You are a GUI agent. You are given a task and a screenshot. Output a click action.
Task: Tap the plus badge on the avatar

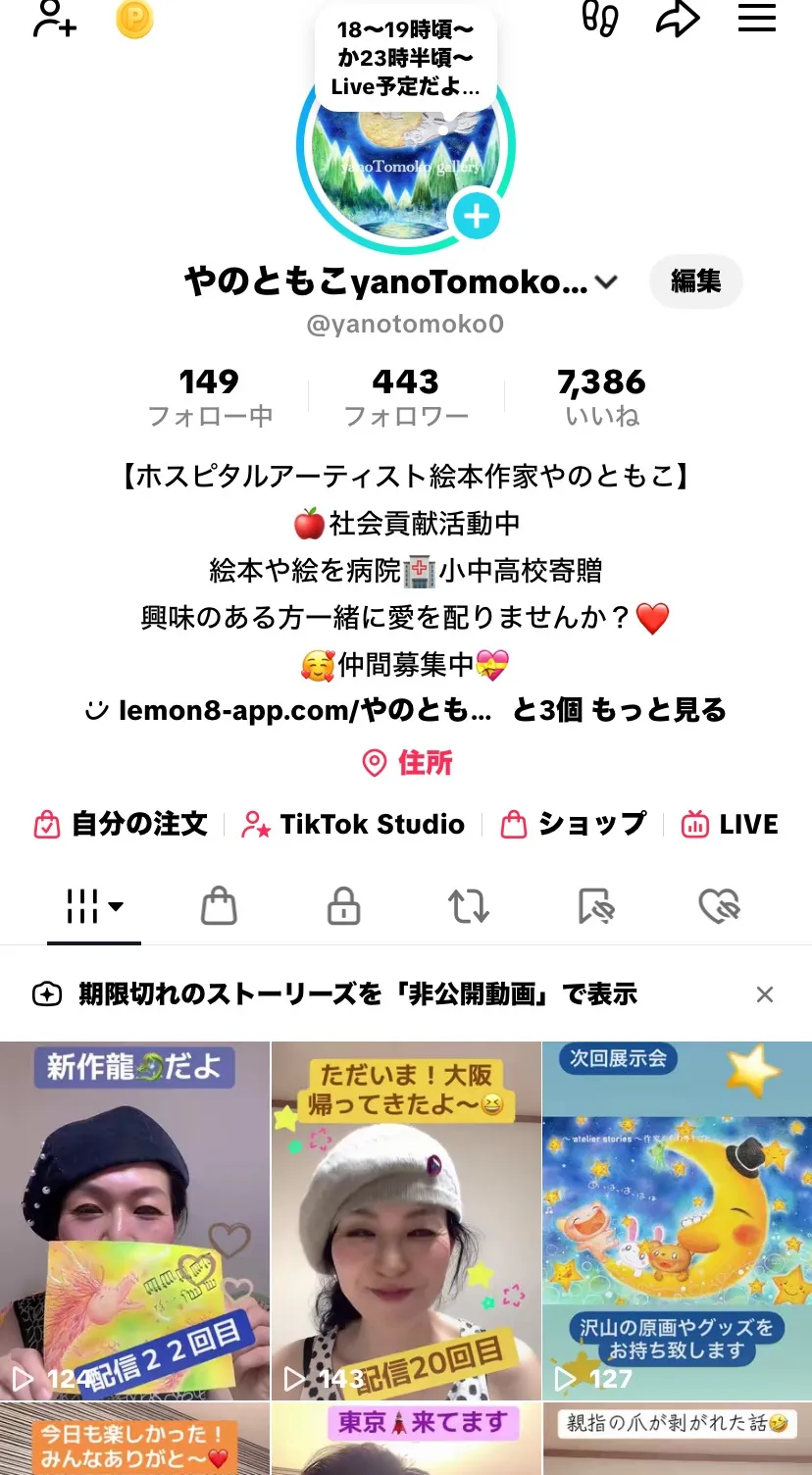[477, 216]
